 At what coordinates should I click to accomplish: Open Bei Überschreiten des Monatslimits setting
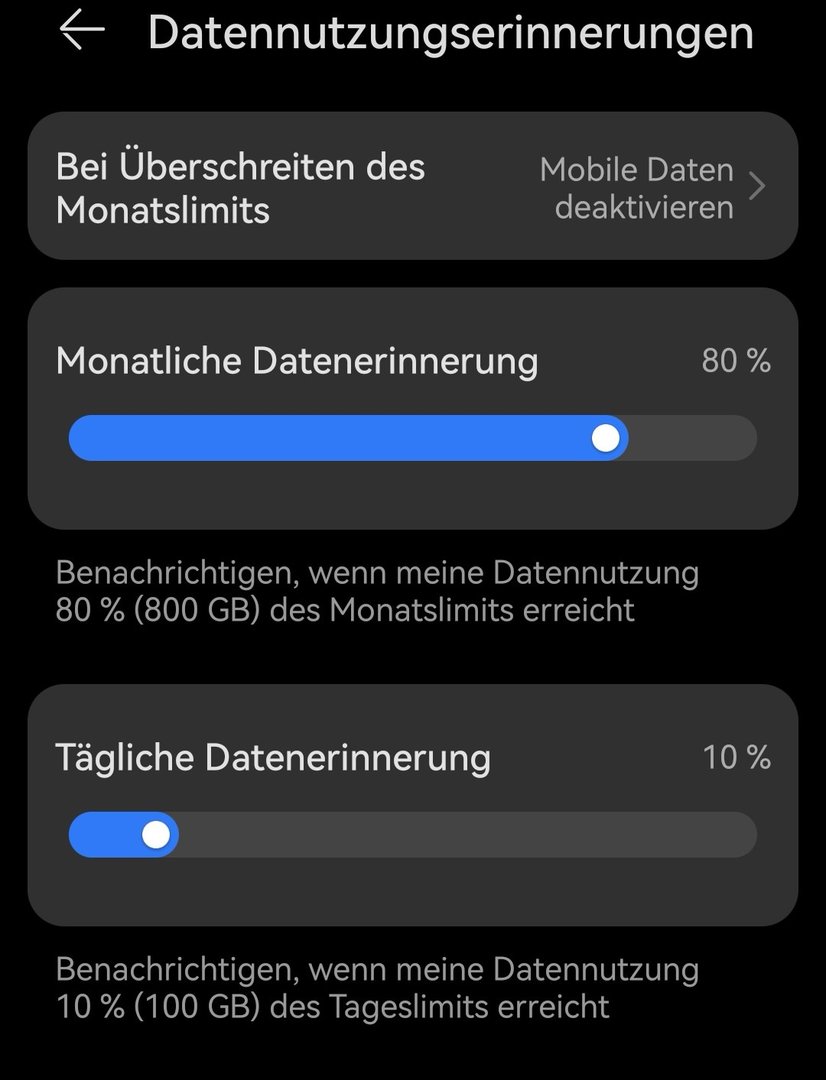coord(412,187)
